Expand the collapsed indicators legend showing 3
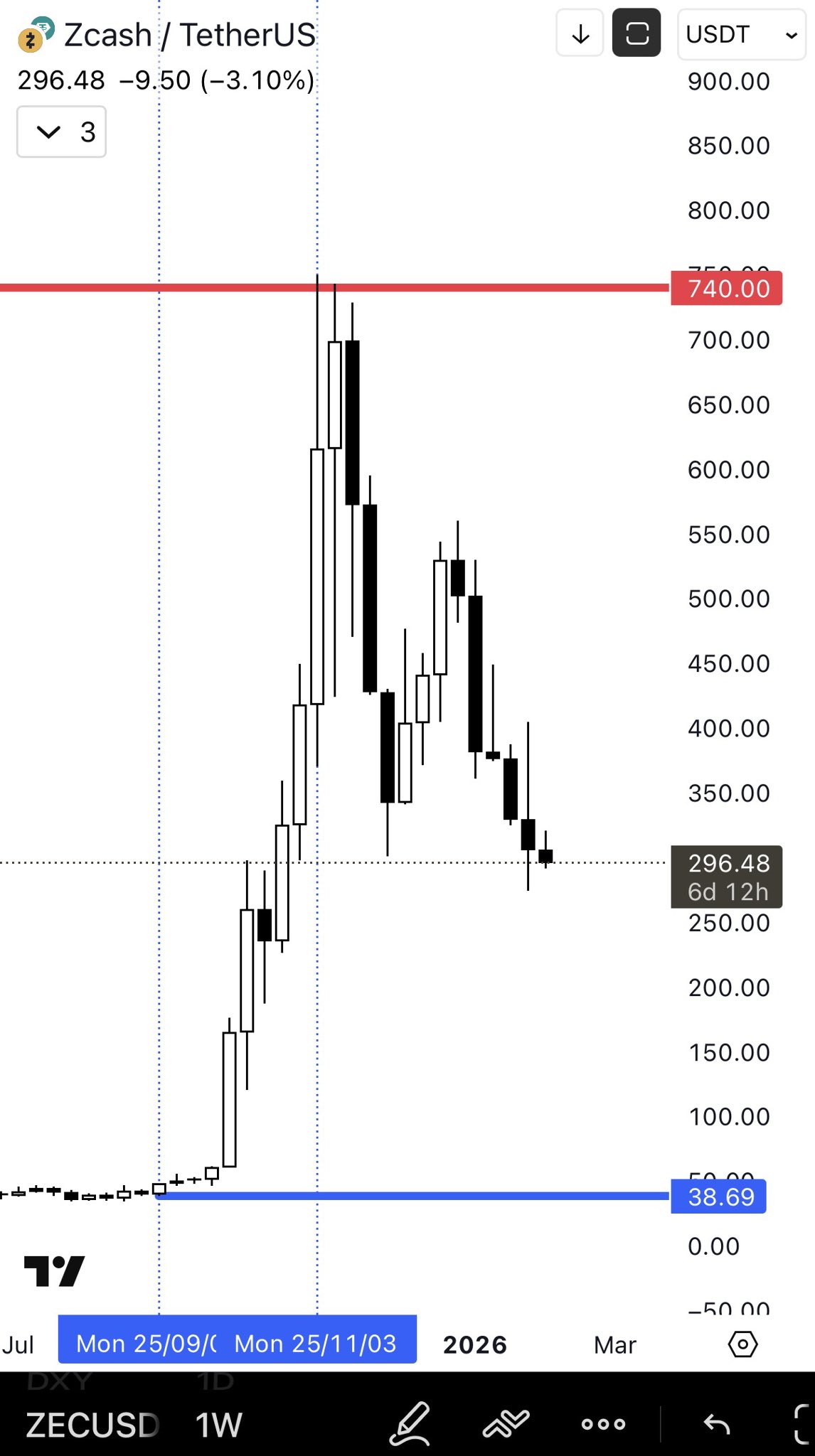 62,132
